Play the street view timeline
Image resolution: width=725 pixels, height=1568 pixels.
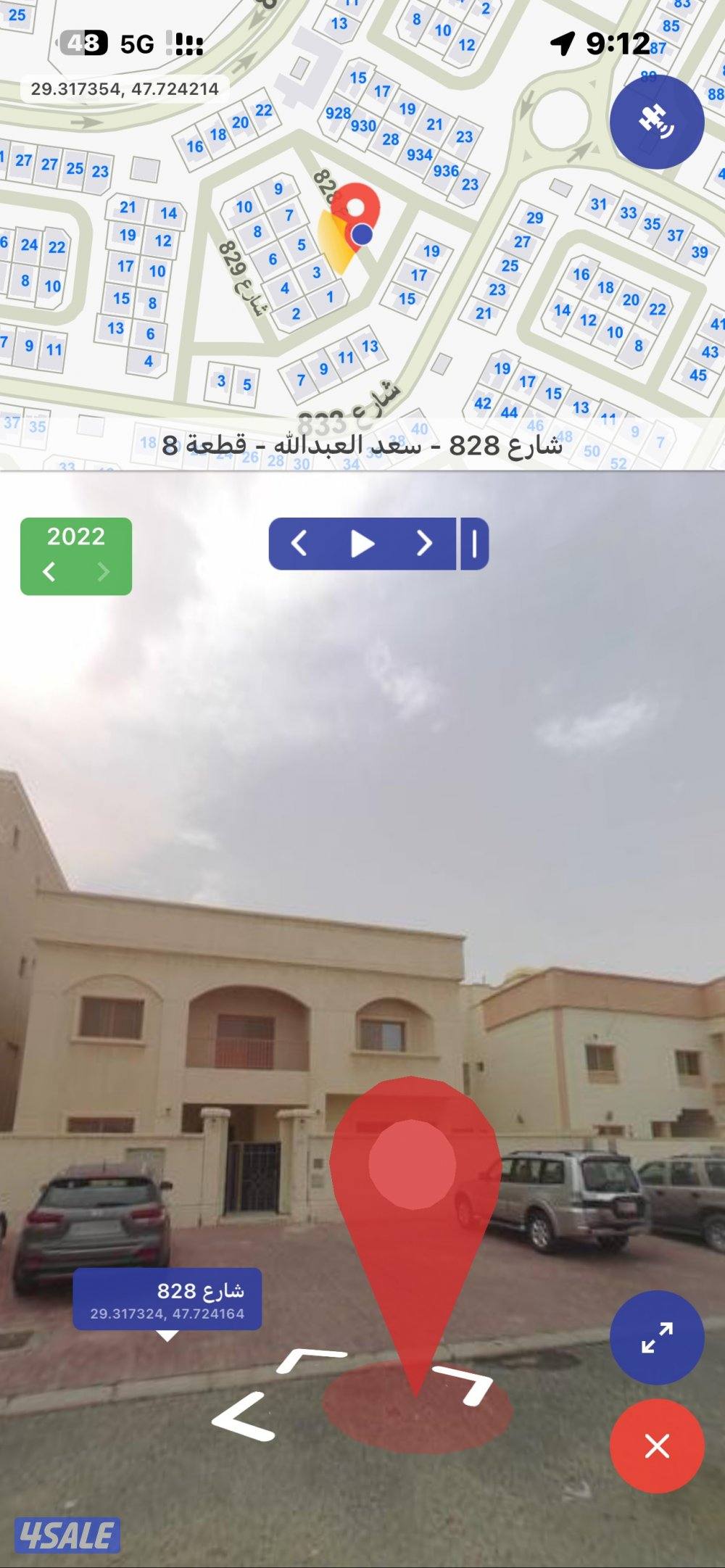(x=362, y=545)
